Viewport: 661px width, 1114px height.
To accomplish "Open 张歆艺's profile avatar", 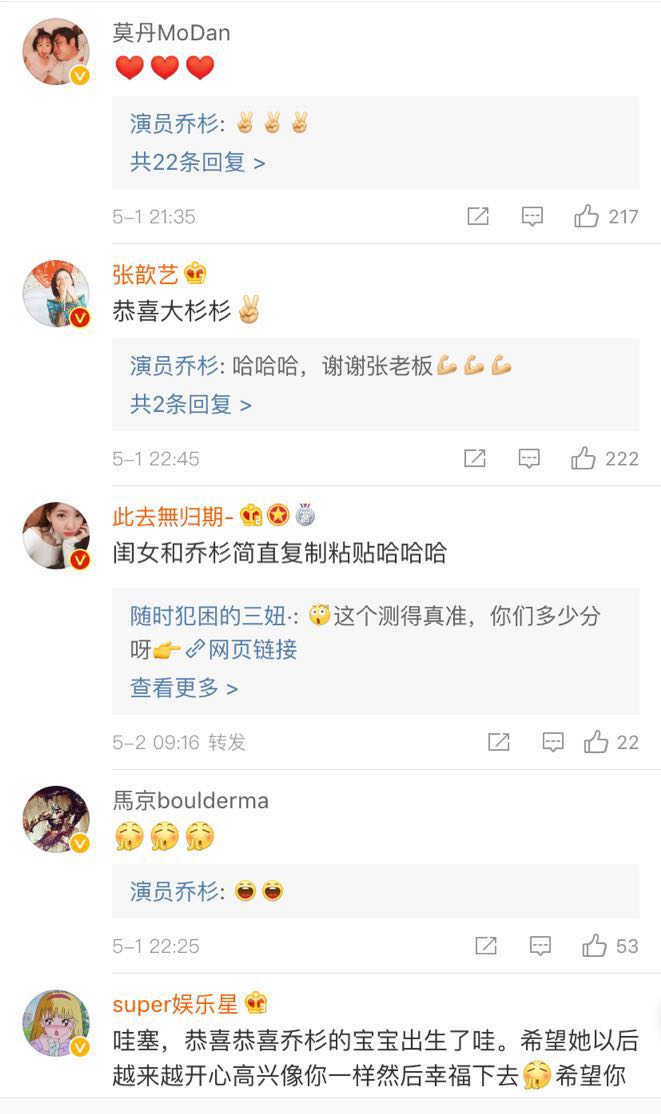I will tap(56, 293).
